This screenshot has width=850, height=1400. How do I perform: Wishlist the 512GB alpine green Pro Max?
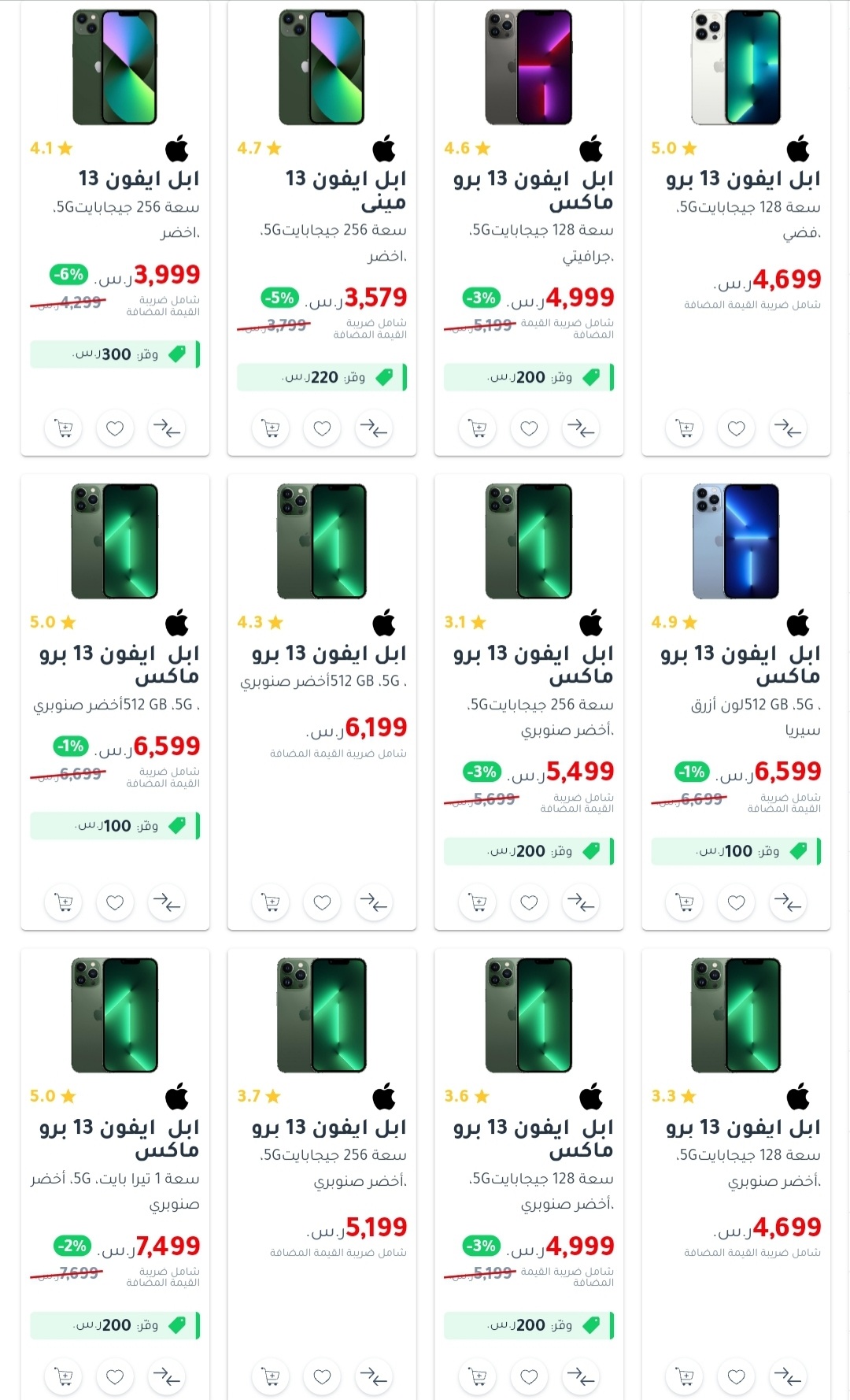(x=115, y=903)
